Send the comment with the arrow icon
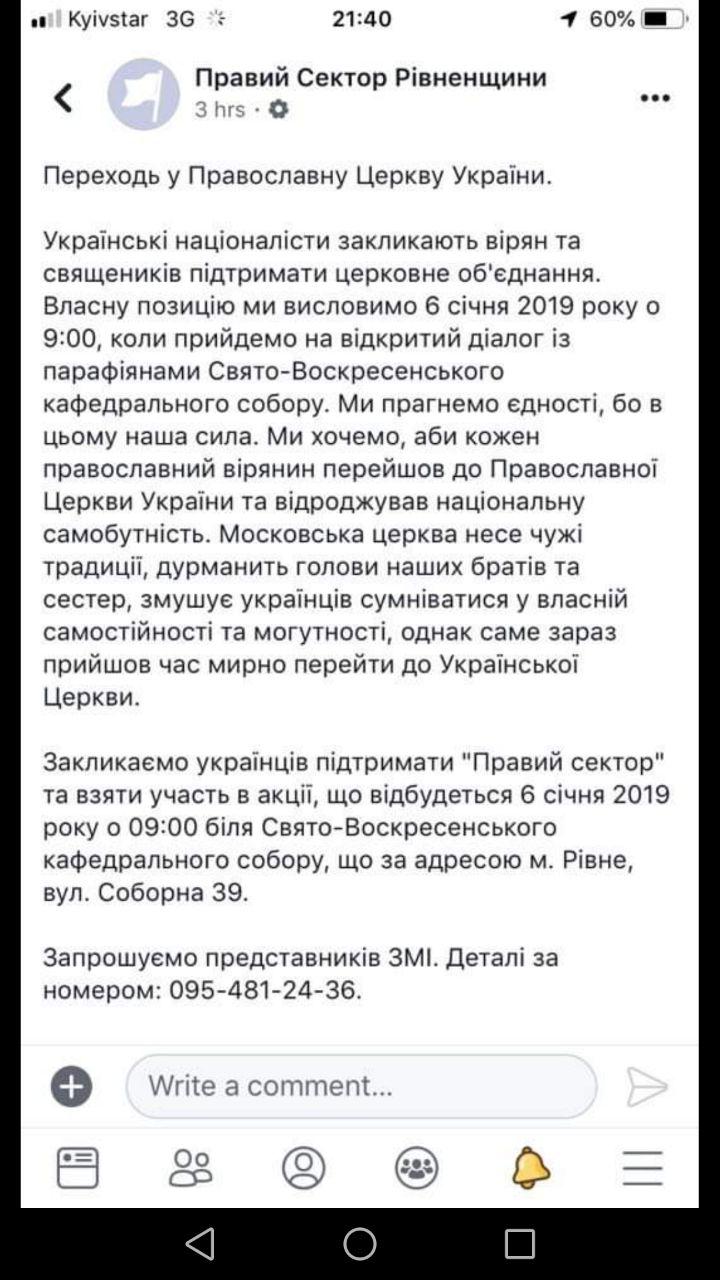This screenshot has width=720, height=1280. [x=646, y=1086]
